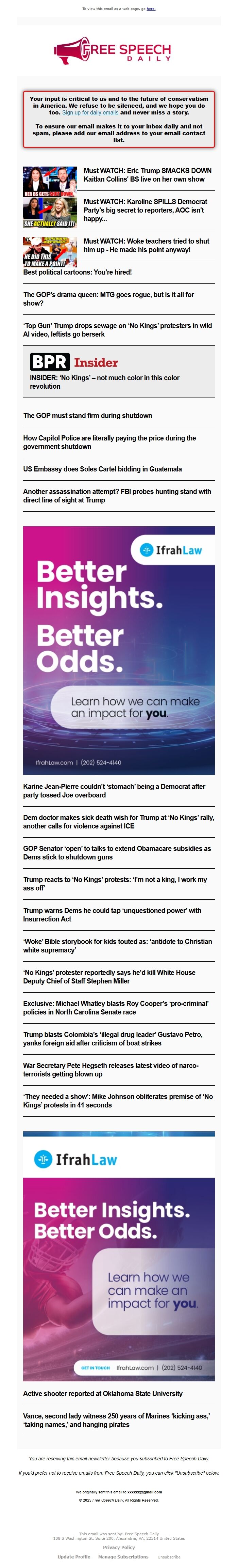Open the Karoline SPILLS Democrat secret story
Image resolution: width=238 pixels, height=1568 pixels.
tap(145, 210)
